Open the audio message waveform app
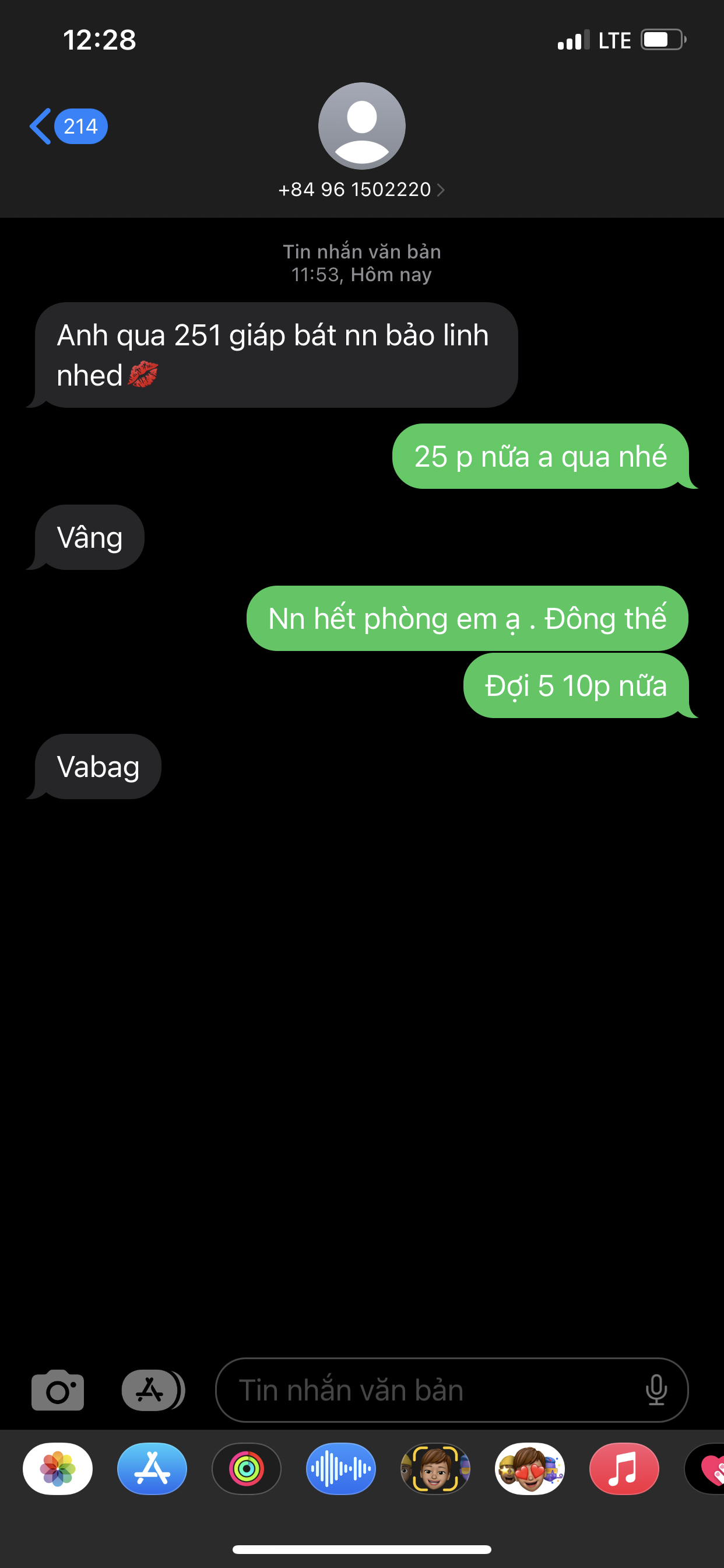Image resolution: width=724 pixels, height=1568 pixels. [340, 1469]
